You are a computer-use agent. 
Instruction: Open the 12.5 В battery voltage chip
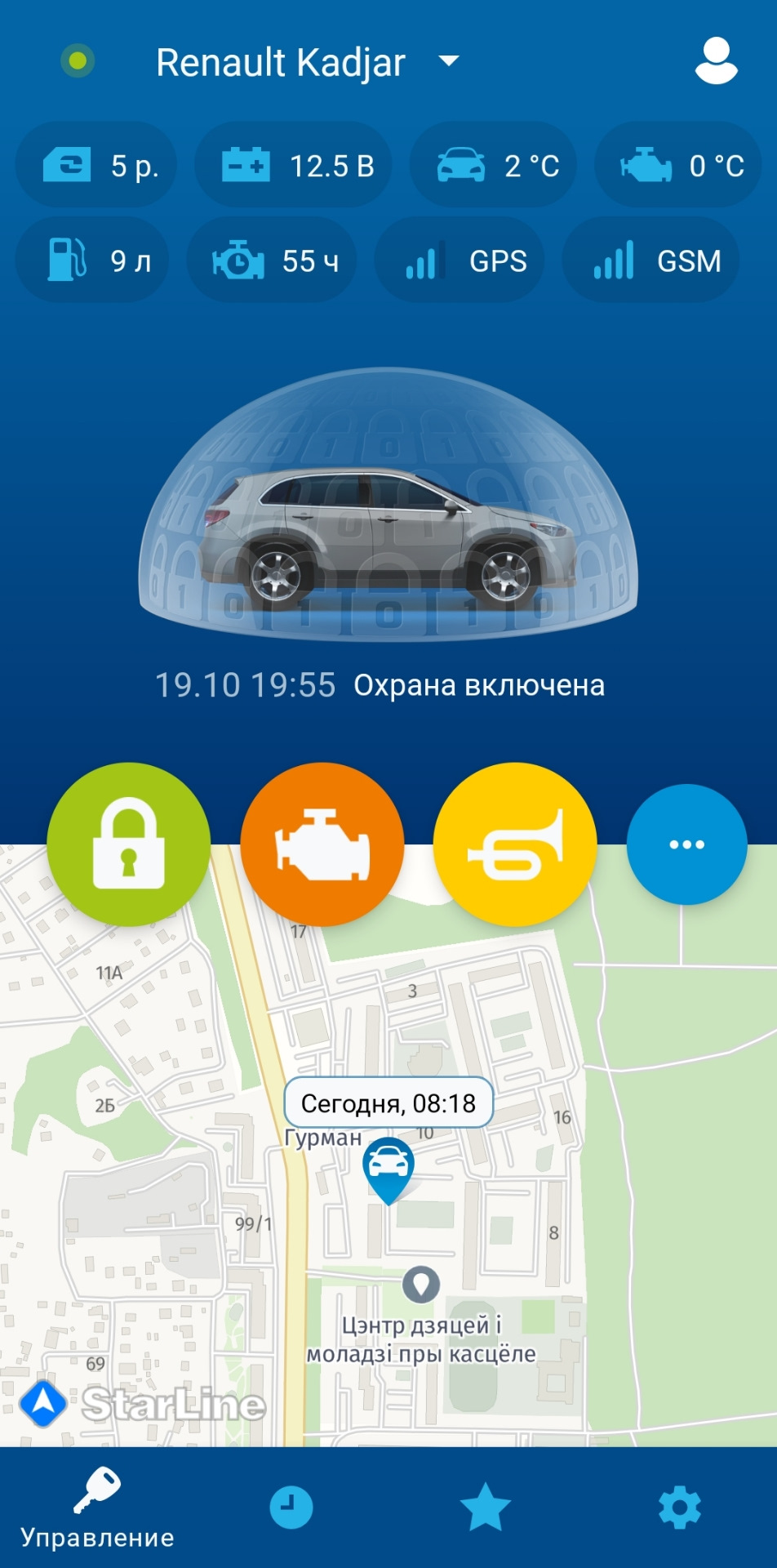pyautogui.click(x=293, y=165)
